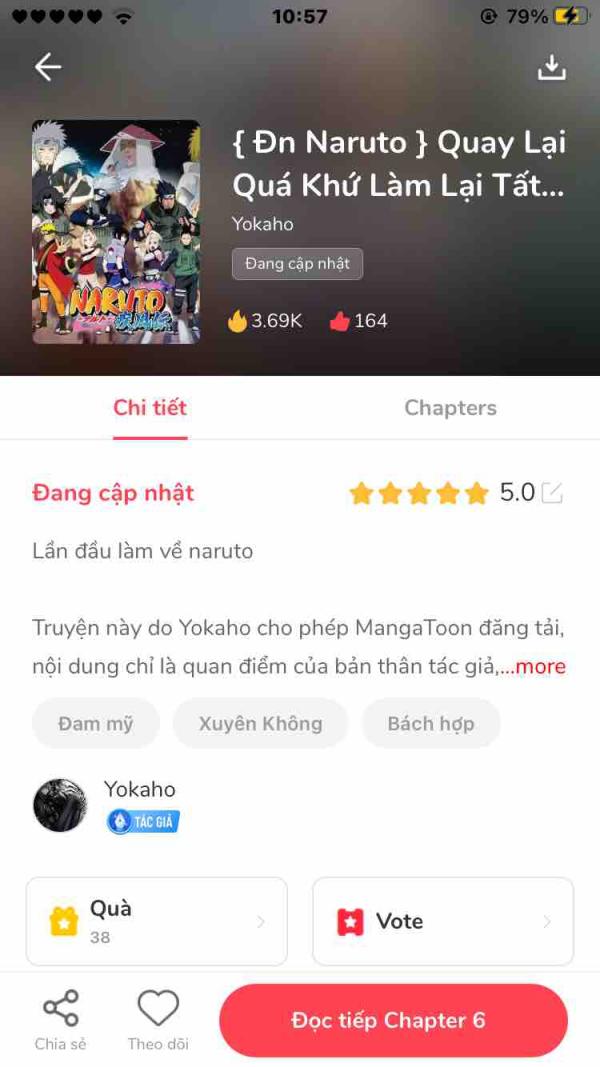This screenshot has width=600, height=1067.
Task: Go back using the arrow icon
Action: [48, 67]
